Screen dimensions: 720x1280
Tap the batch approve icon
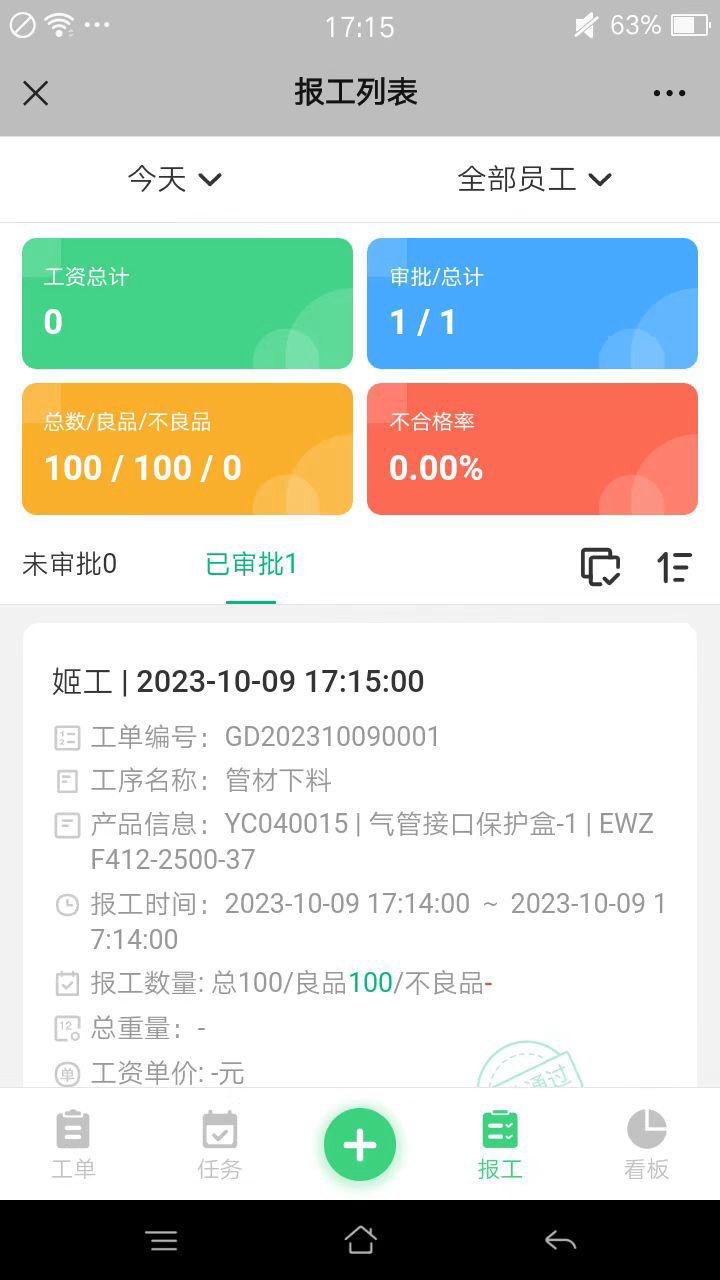click(x=600, y=566)
